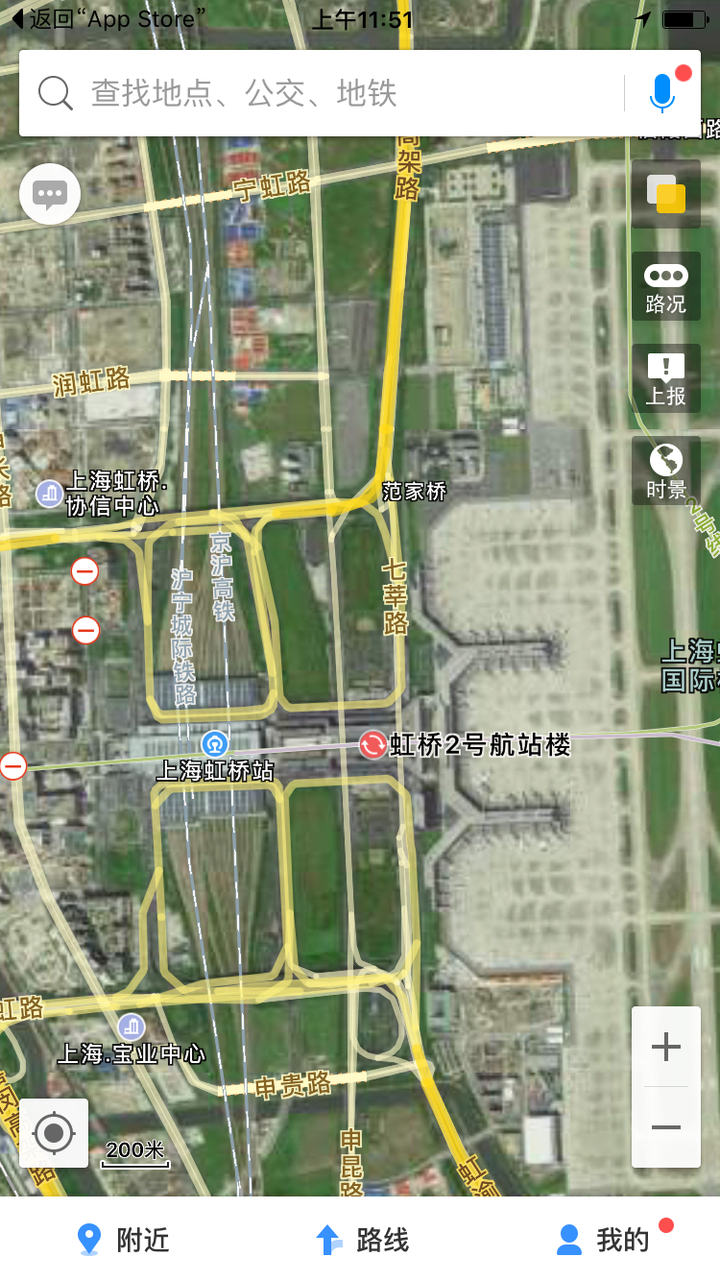Screen dimensions: 720x1281
Task: Return to App Store via top-left link
Action: pyautogui.click(x=108, y=19)
